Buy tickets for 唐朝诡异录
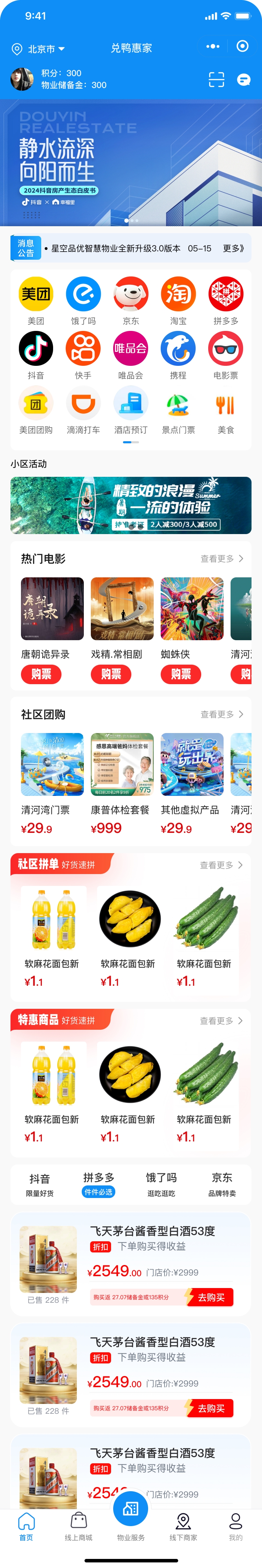The height and width of the screenshot is (1568, 262). pyautogui.click(x=42, y=674)
